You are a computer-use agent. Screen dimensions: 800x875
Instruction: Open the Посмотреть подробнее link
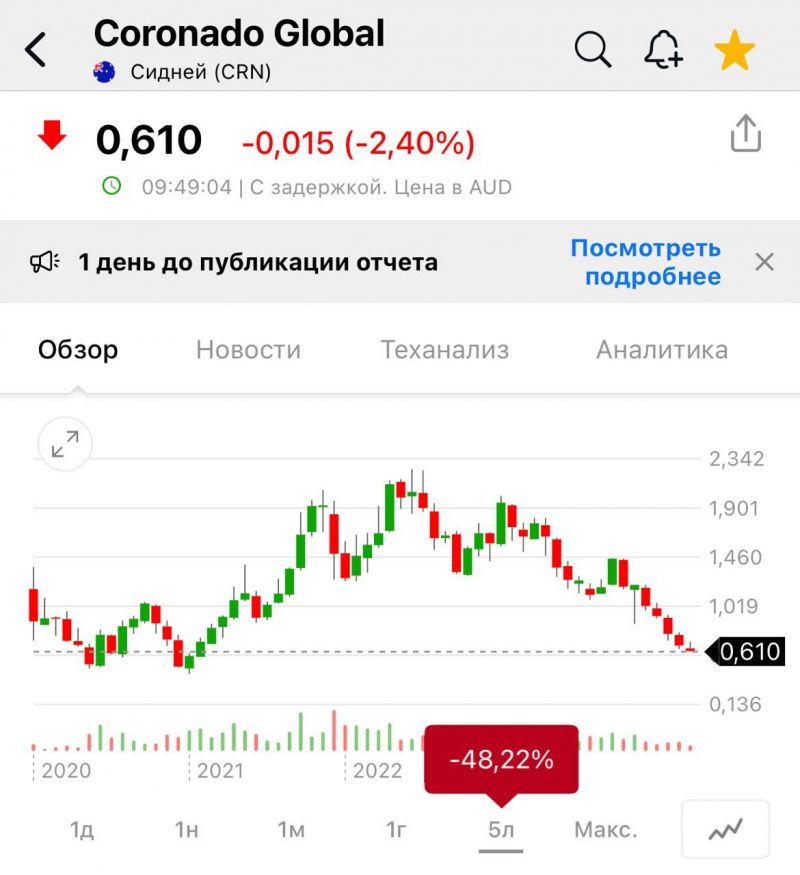tap(646, 262)
